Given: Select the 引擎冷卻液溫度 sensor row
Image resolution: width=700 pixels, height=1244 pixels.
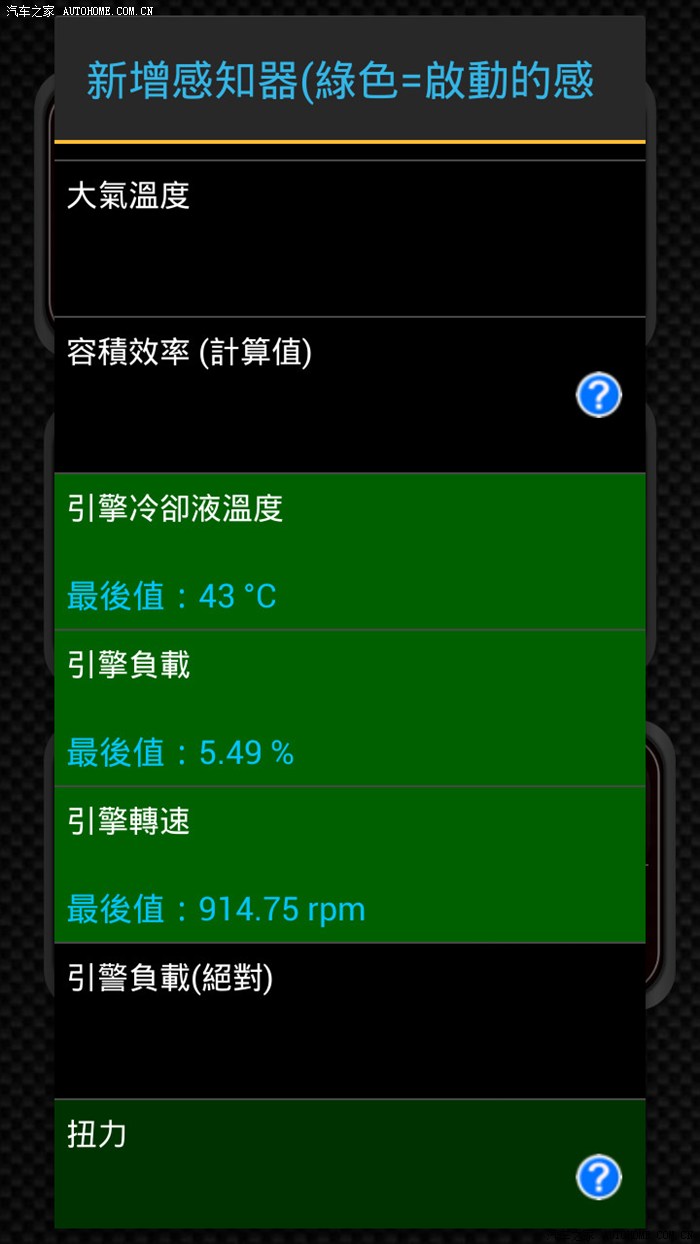Looking at the screenshot, I should coord(350,551).
